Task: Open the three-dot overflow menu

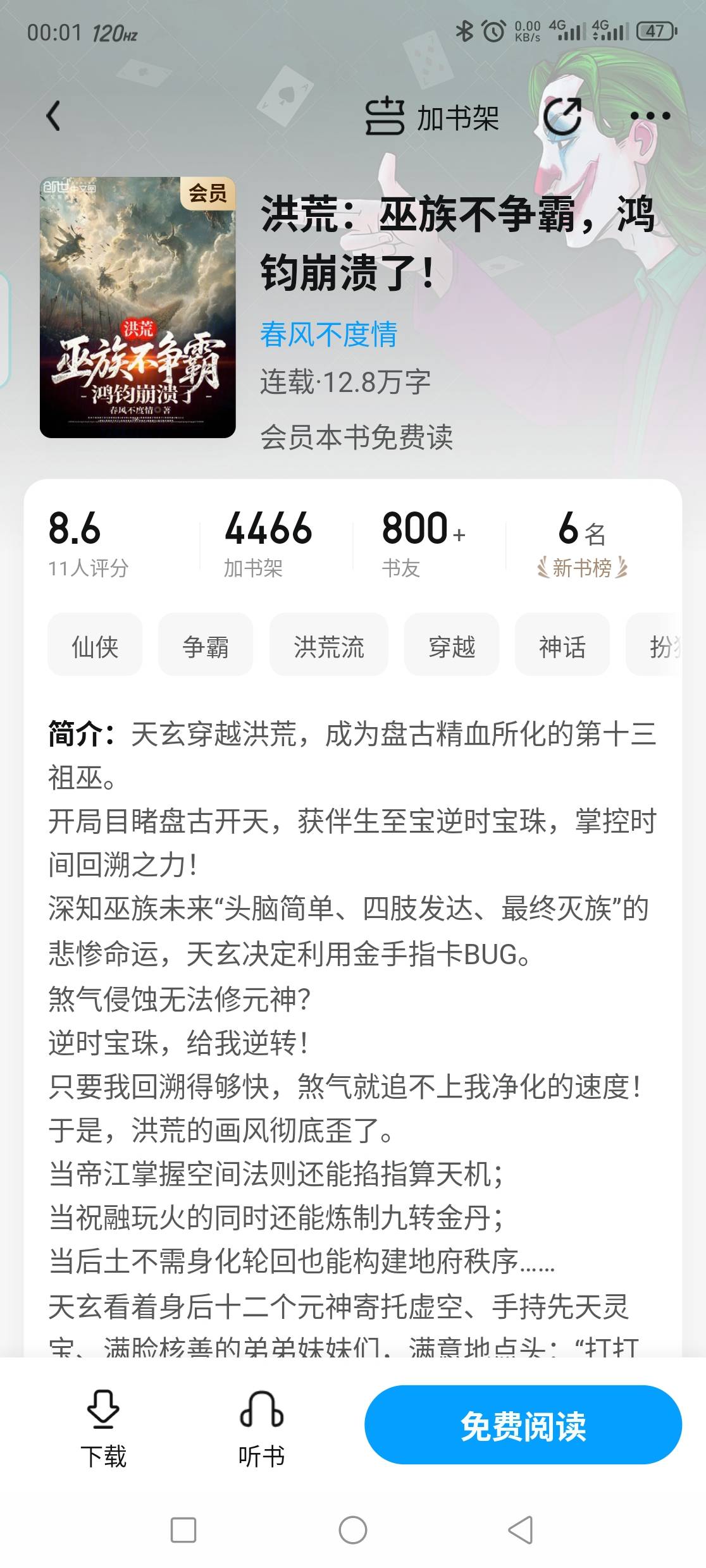Action: [x=650, y=116]
